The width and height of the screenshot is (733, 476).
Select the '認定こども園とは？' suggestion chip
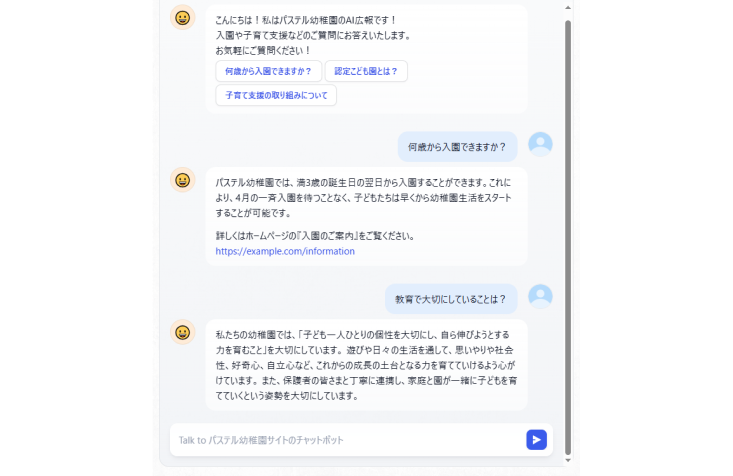366,72
